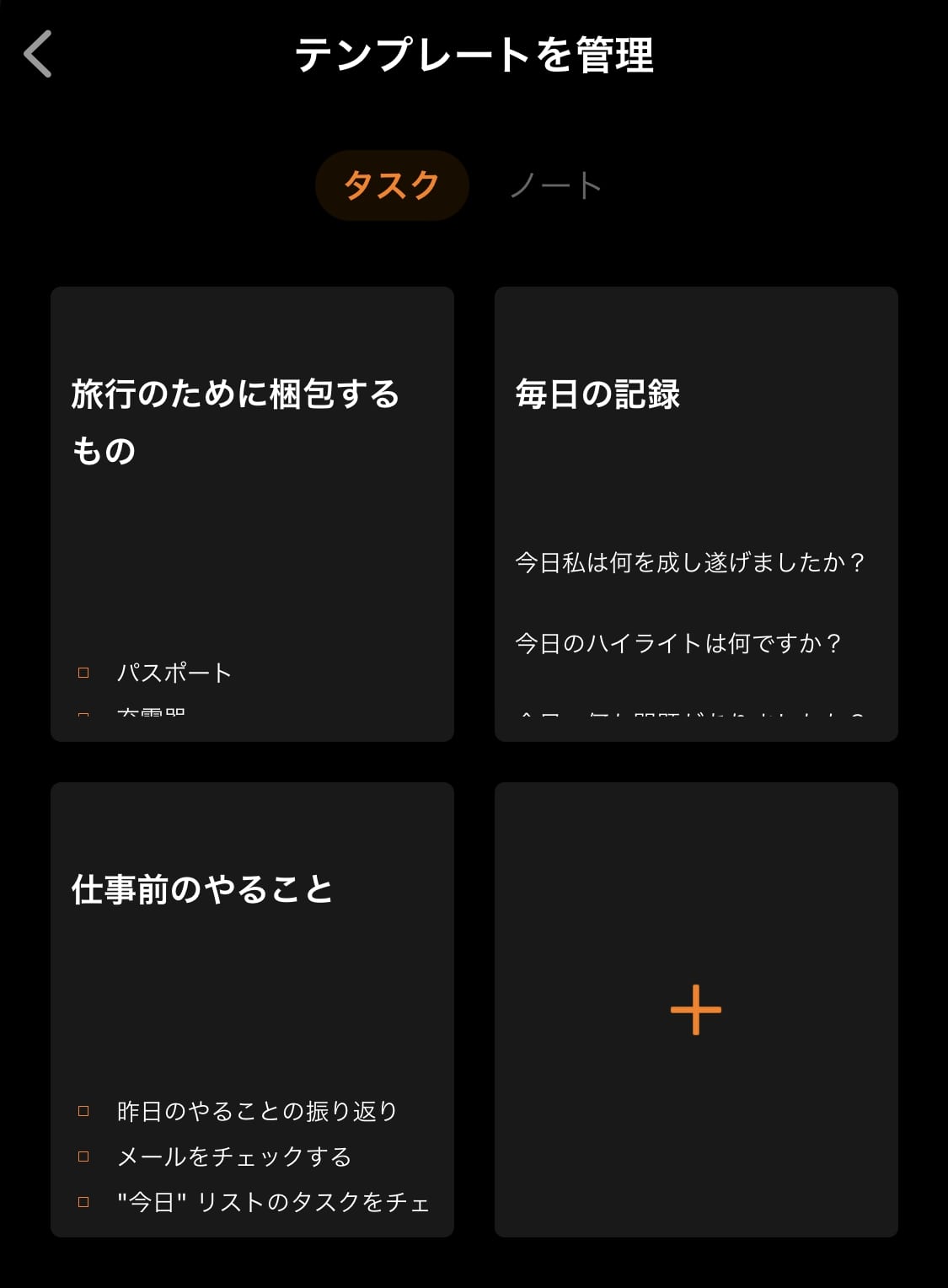Screen dimensions: 948x1288
Task: Click the 仕事前のやること title text
Action: [x=202, y=888]
